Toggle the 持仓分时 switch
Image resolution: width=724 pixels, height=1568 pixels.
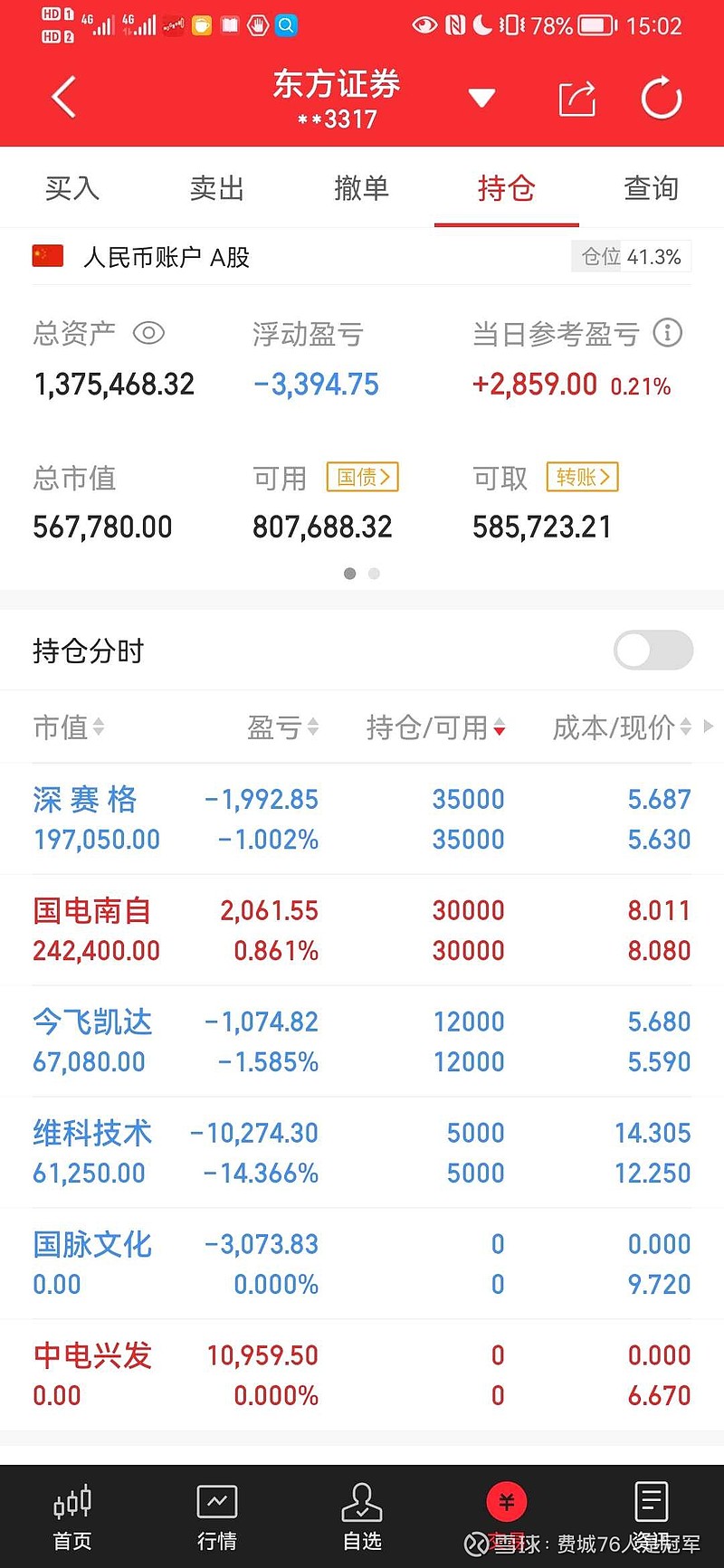tap(653, 650)
